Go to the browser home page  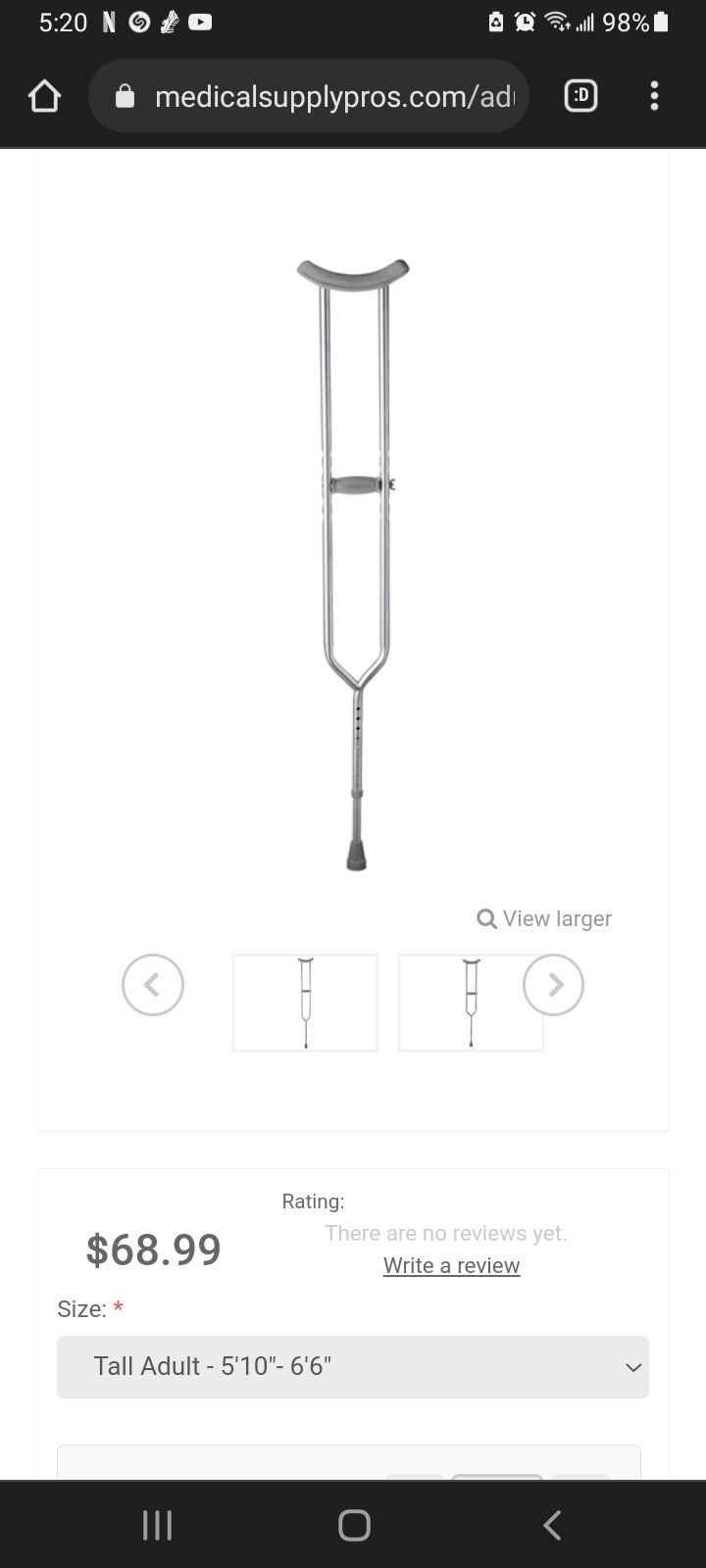45,96
